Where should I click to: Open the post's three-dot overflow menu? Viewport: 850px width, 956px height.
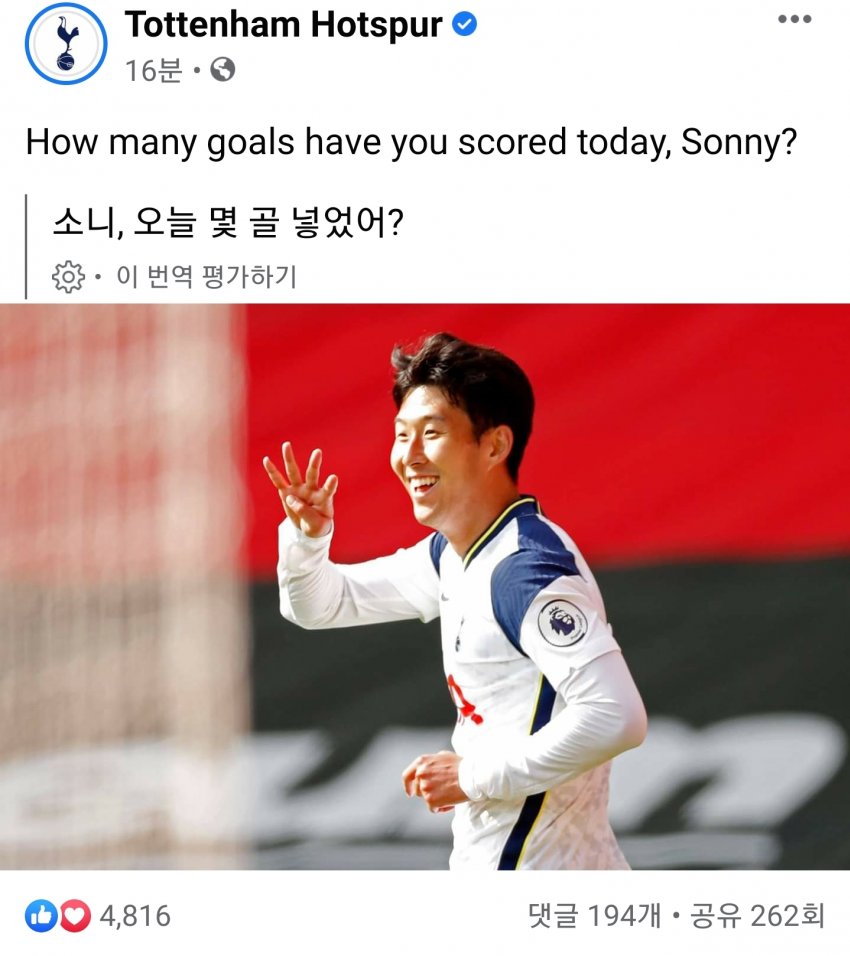pos(794,21)
